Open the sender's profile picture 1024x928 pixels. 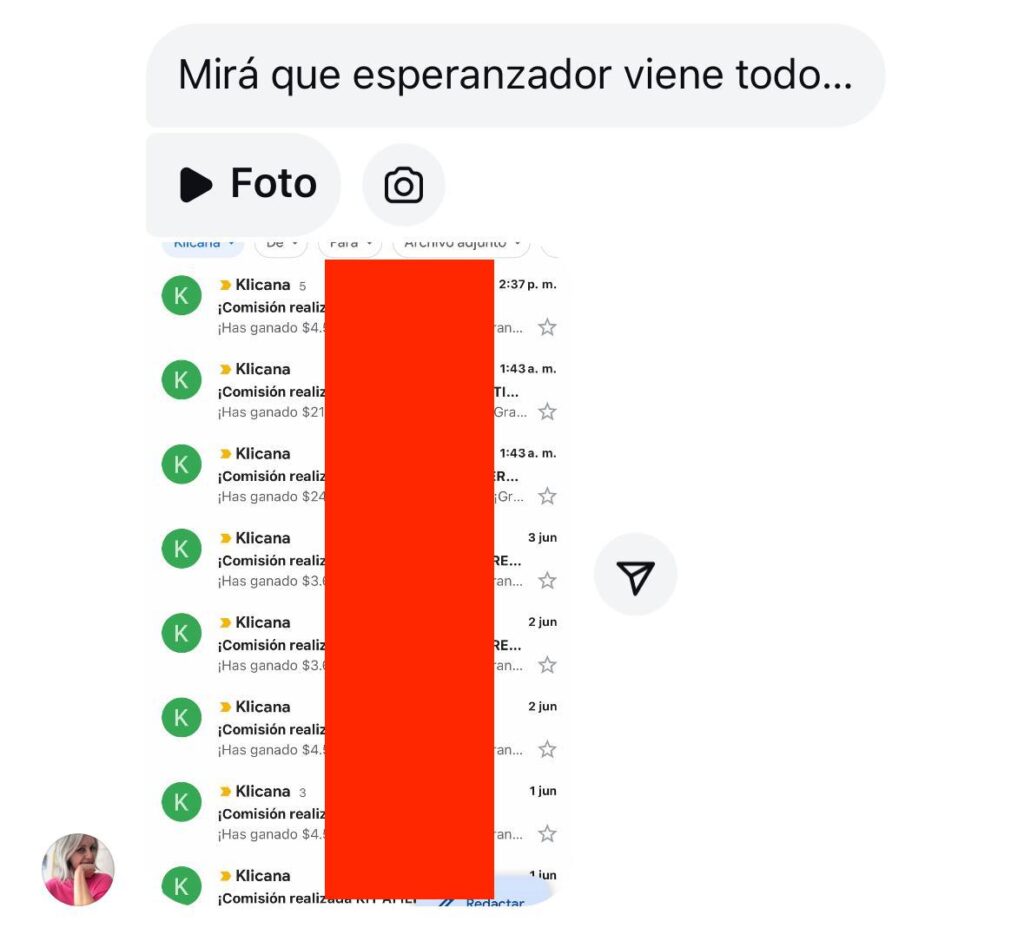(78, 870)
